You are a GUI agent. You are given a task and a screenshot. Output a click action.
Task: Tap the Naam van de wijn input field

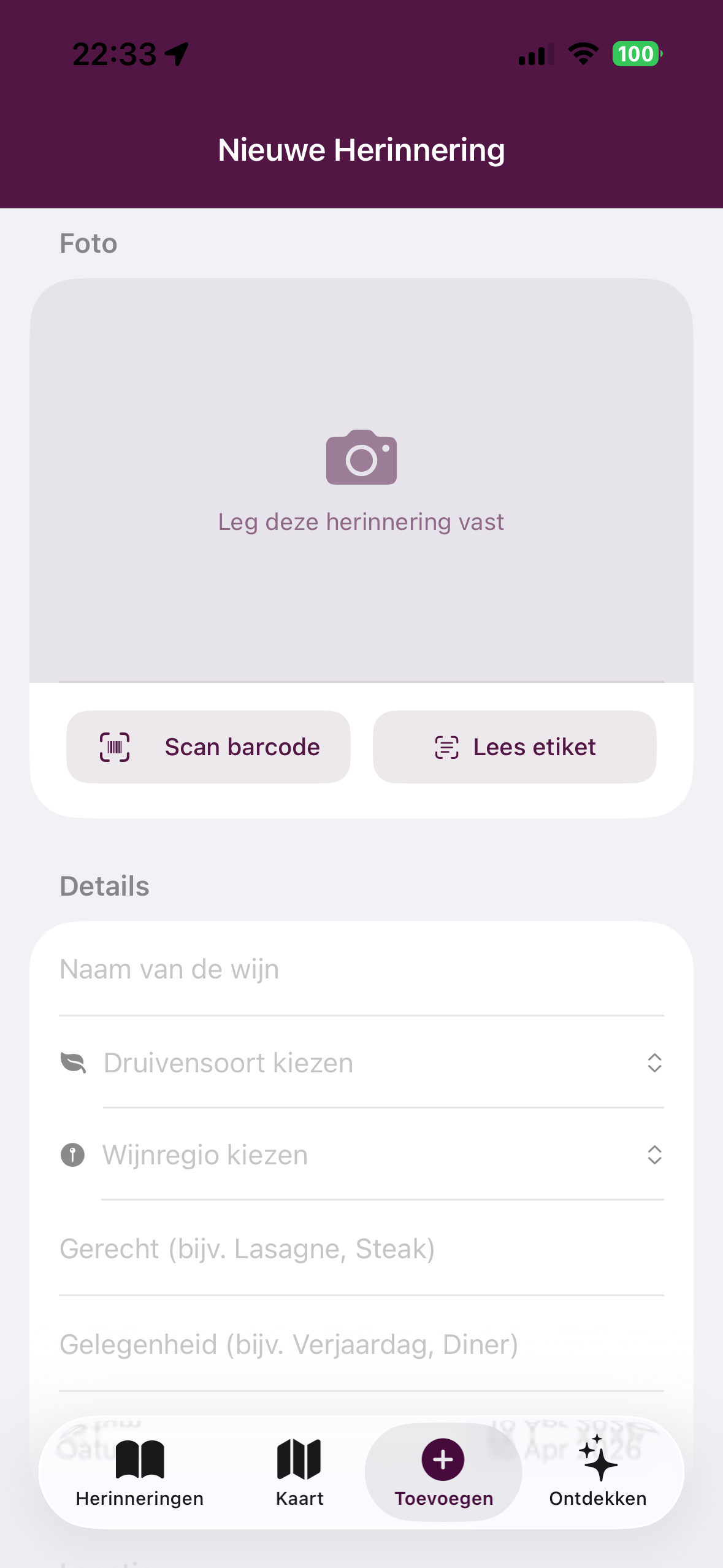pyautogui.click(x=307, y=970)
